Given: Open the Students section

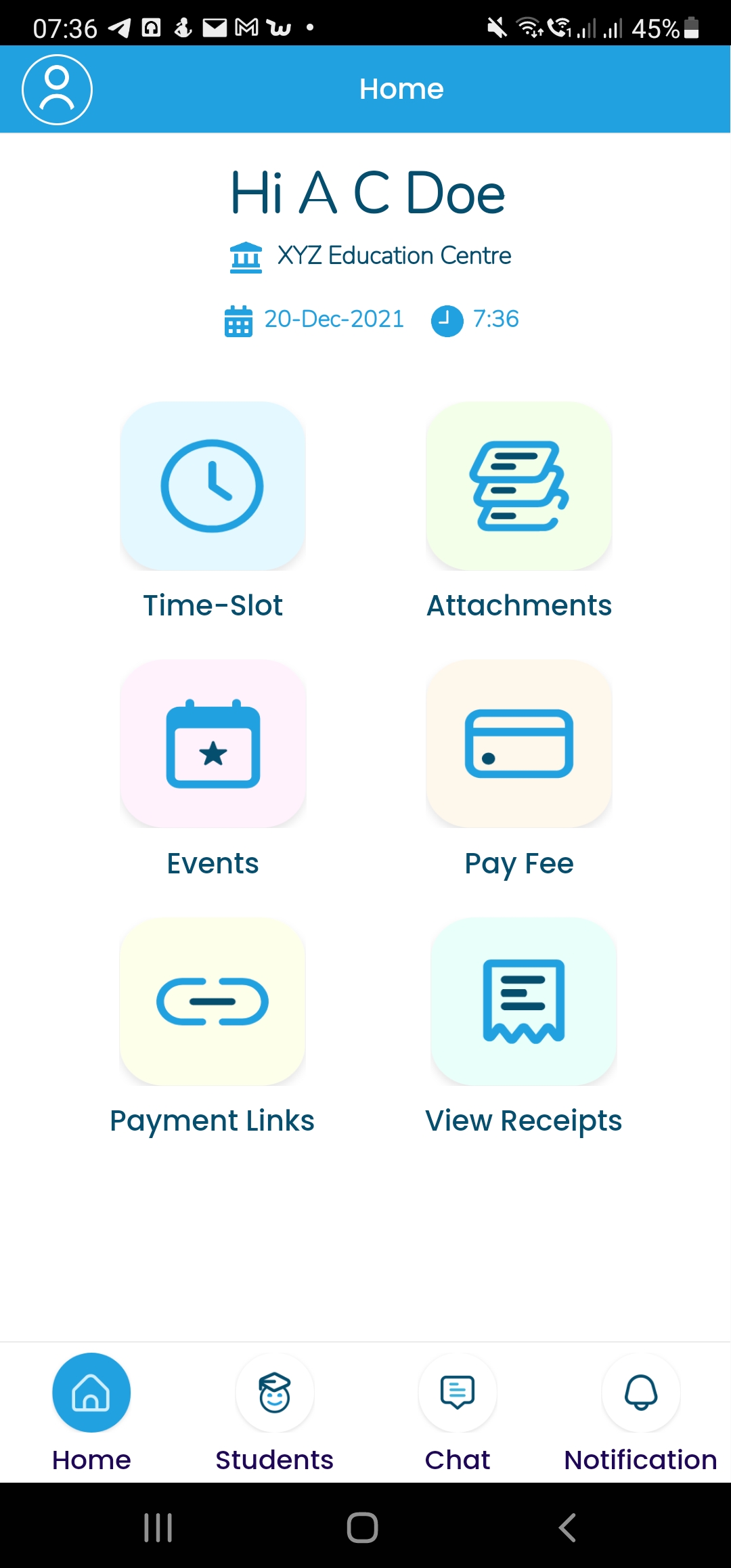Looking at the screenshot, I should [273, 1393].
